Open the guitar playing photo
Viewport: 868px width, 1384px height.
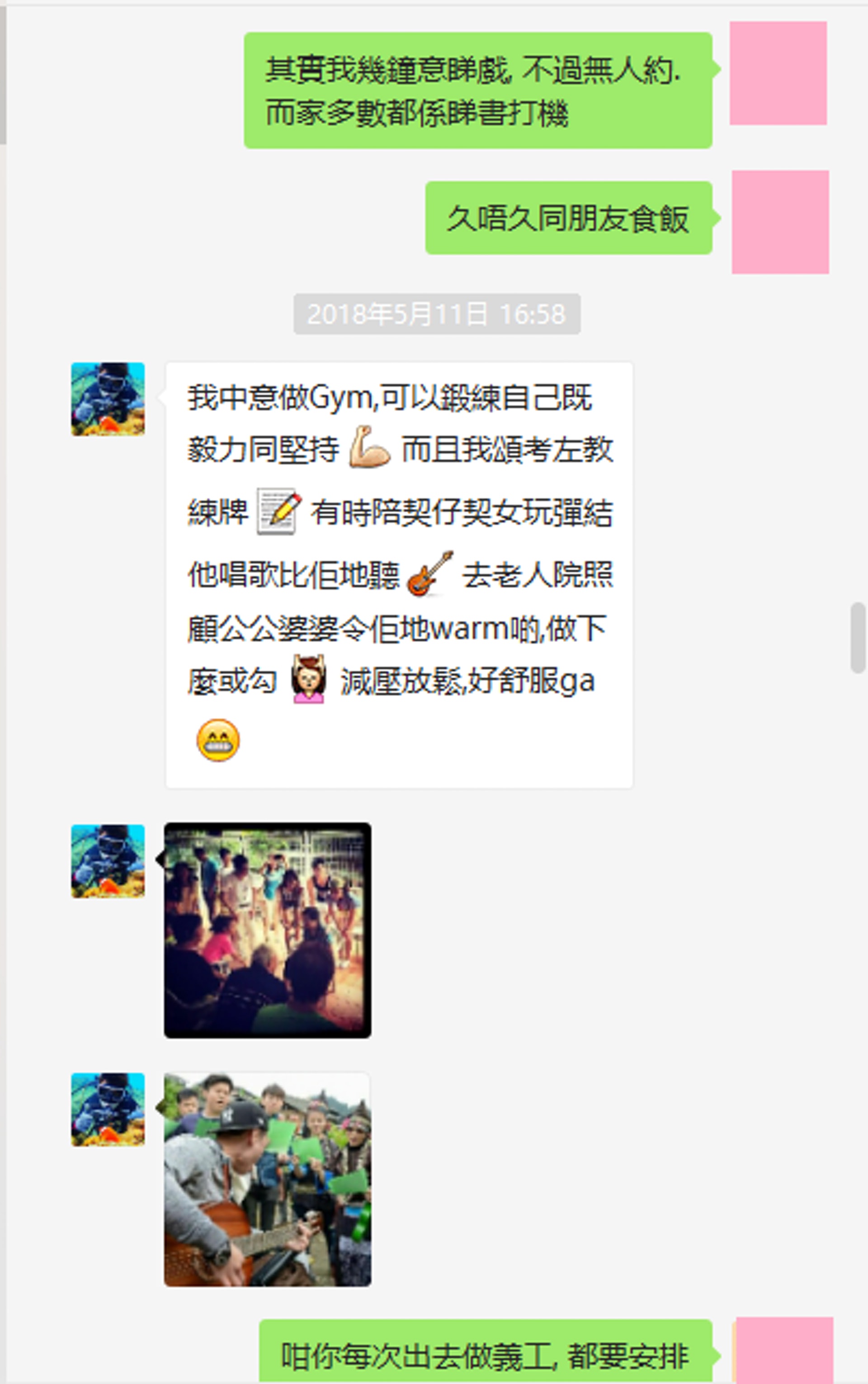268,1179
